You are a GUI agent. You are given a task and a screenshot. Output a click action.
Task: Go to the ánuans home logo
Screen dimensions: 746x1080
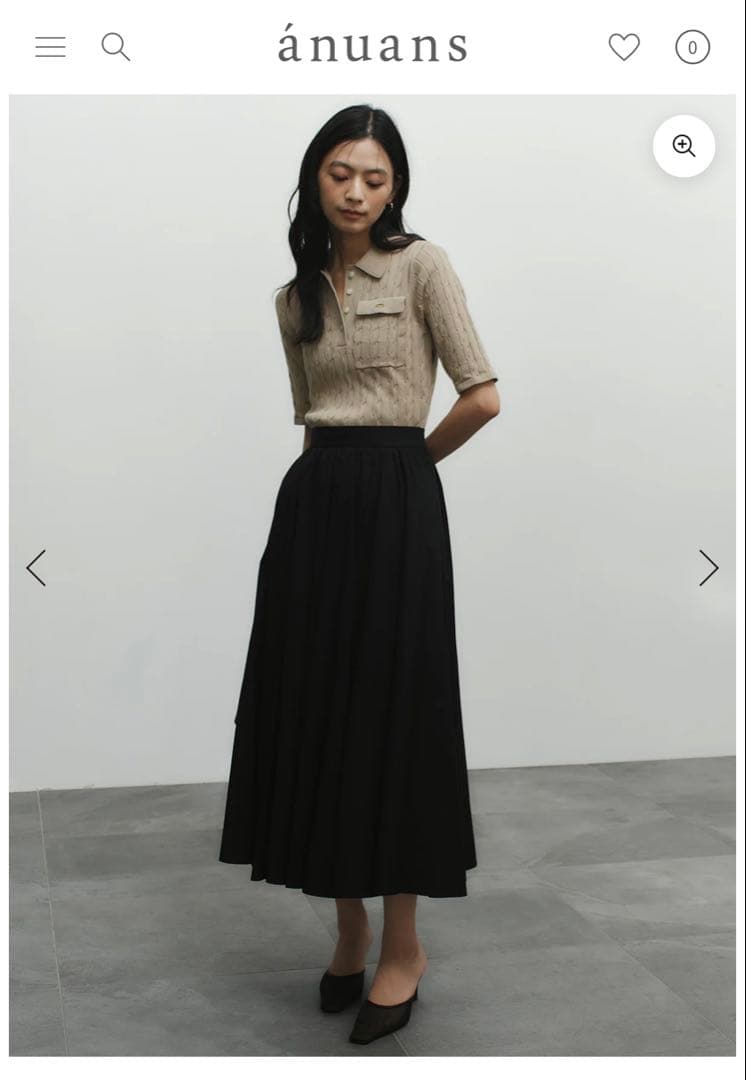[x=373, y=43]
